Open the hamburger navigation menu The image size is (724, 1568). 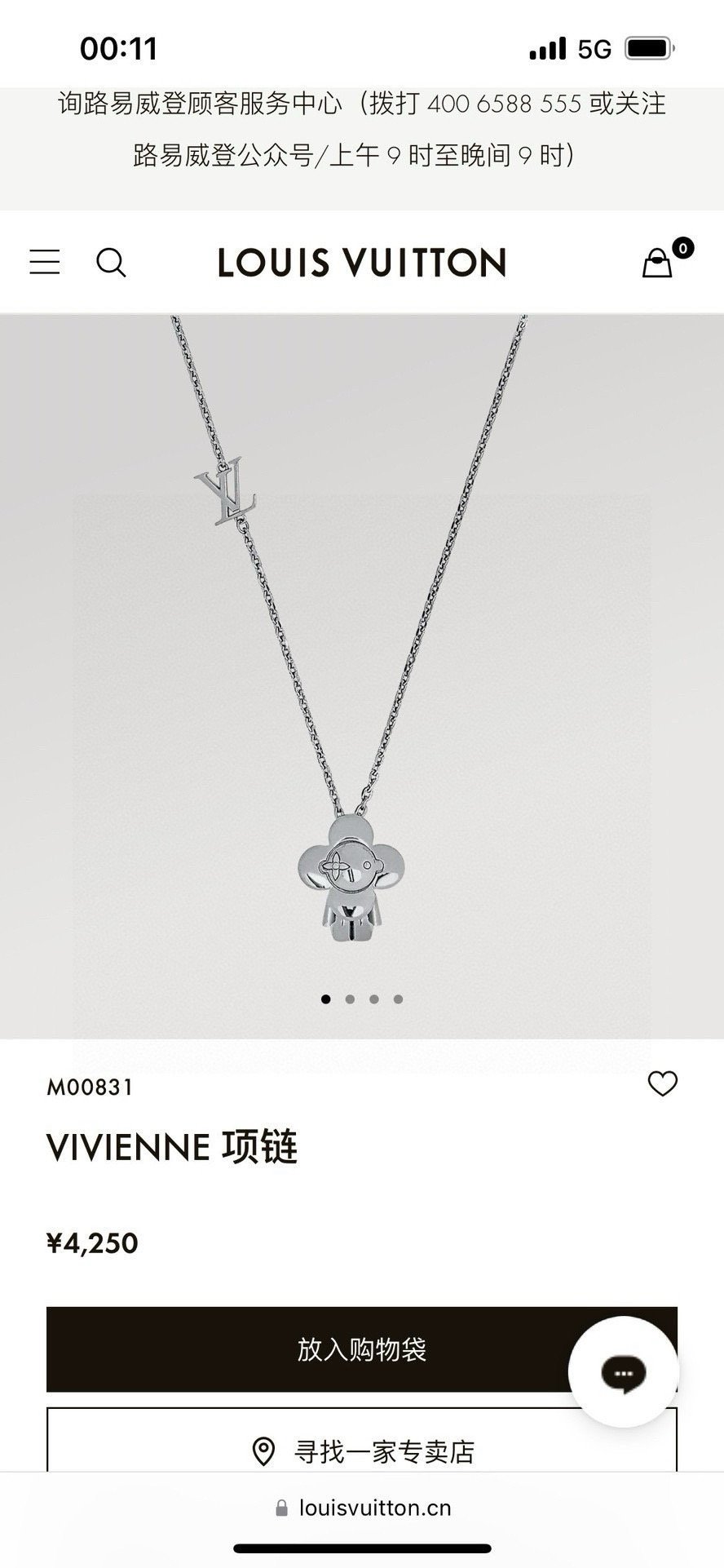coord(45,262)
